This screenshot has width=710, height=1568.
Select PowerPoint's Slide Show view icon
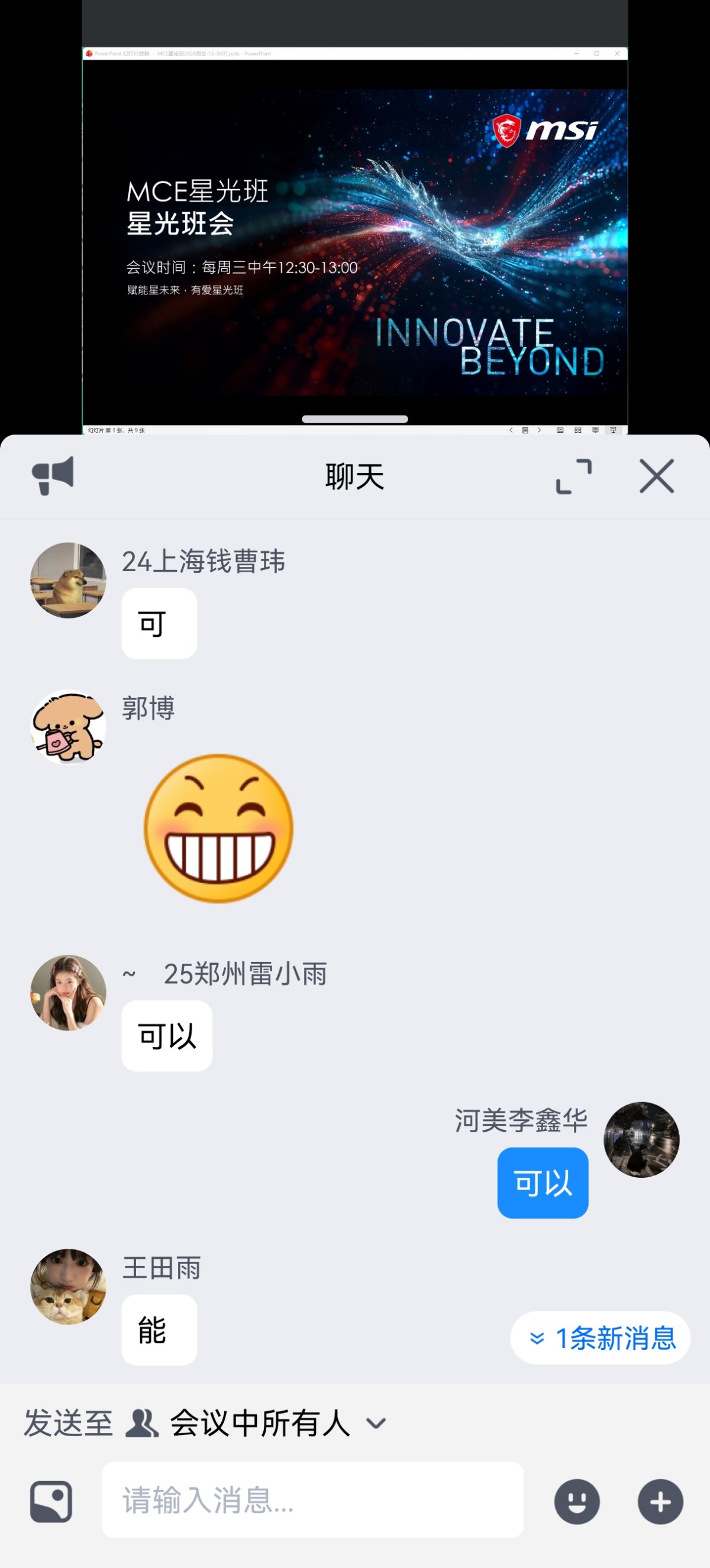(613, 430)
